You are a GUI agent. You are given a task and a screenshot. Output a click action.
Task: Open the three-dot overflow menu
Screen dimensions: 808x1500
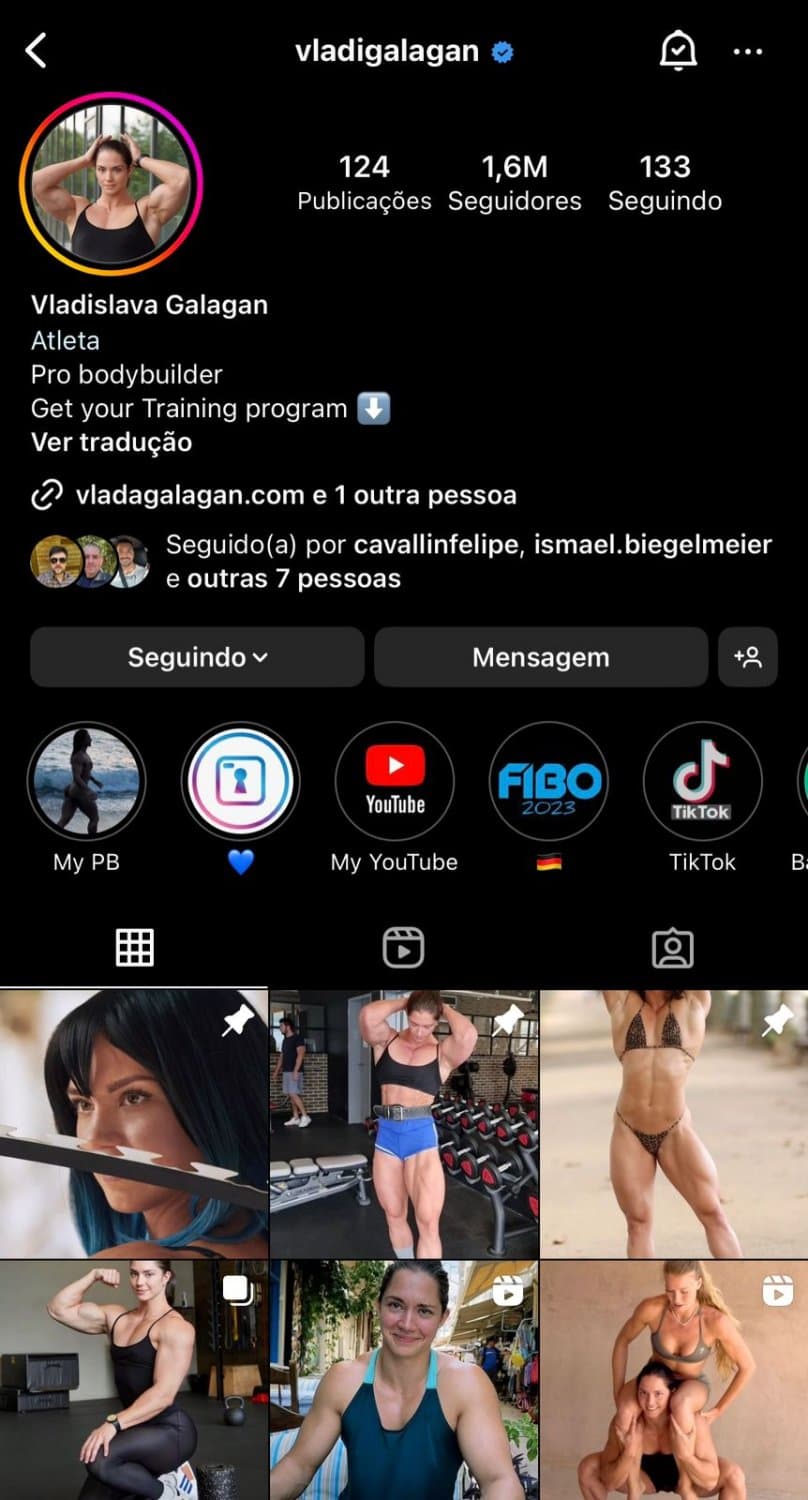click(x=748, y=51)
